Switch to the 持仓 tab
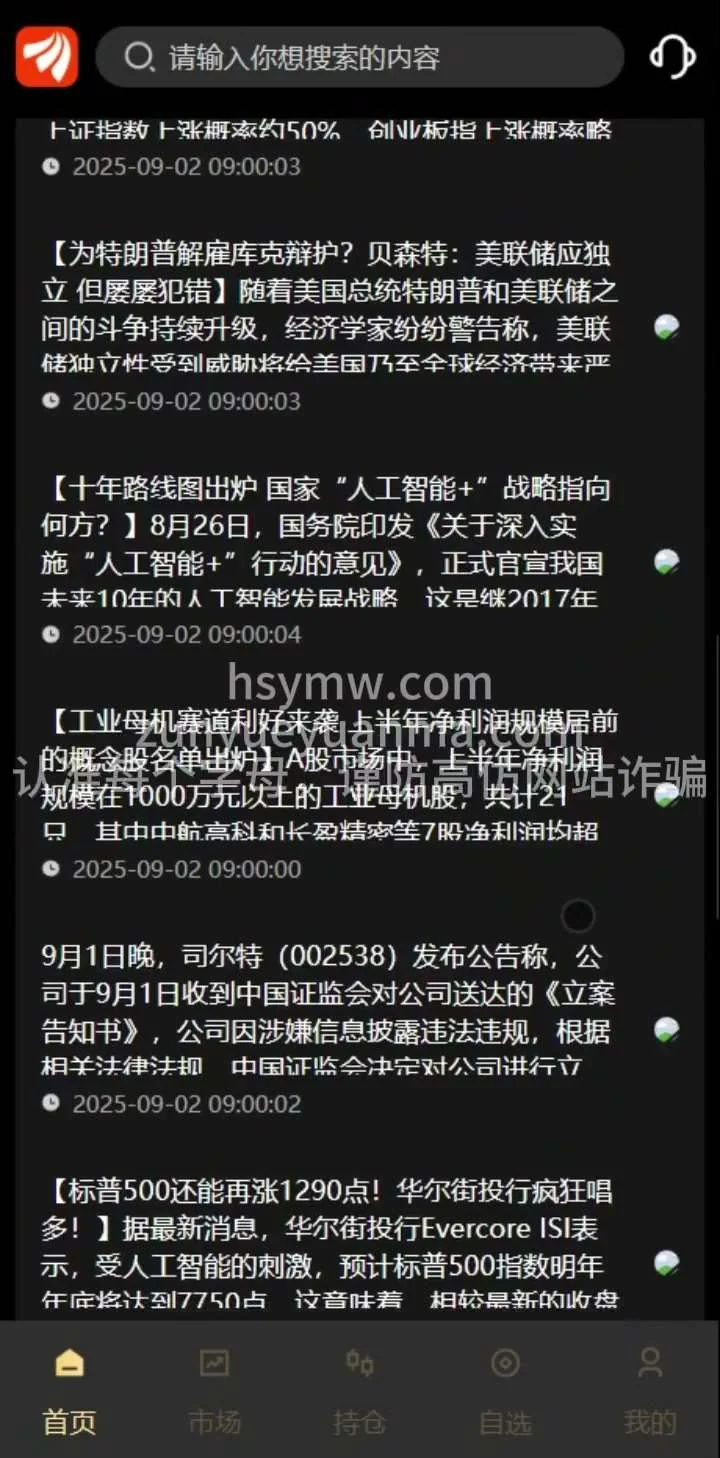The width and height of the screenshot is (720, 1458). [x=359, y=1390]
